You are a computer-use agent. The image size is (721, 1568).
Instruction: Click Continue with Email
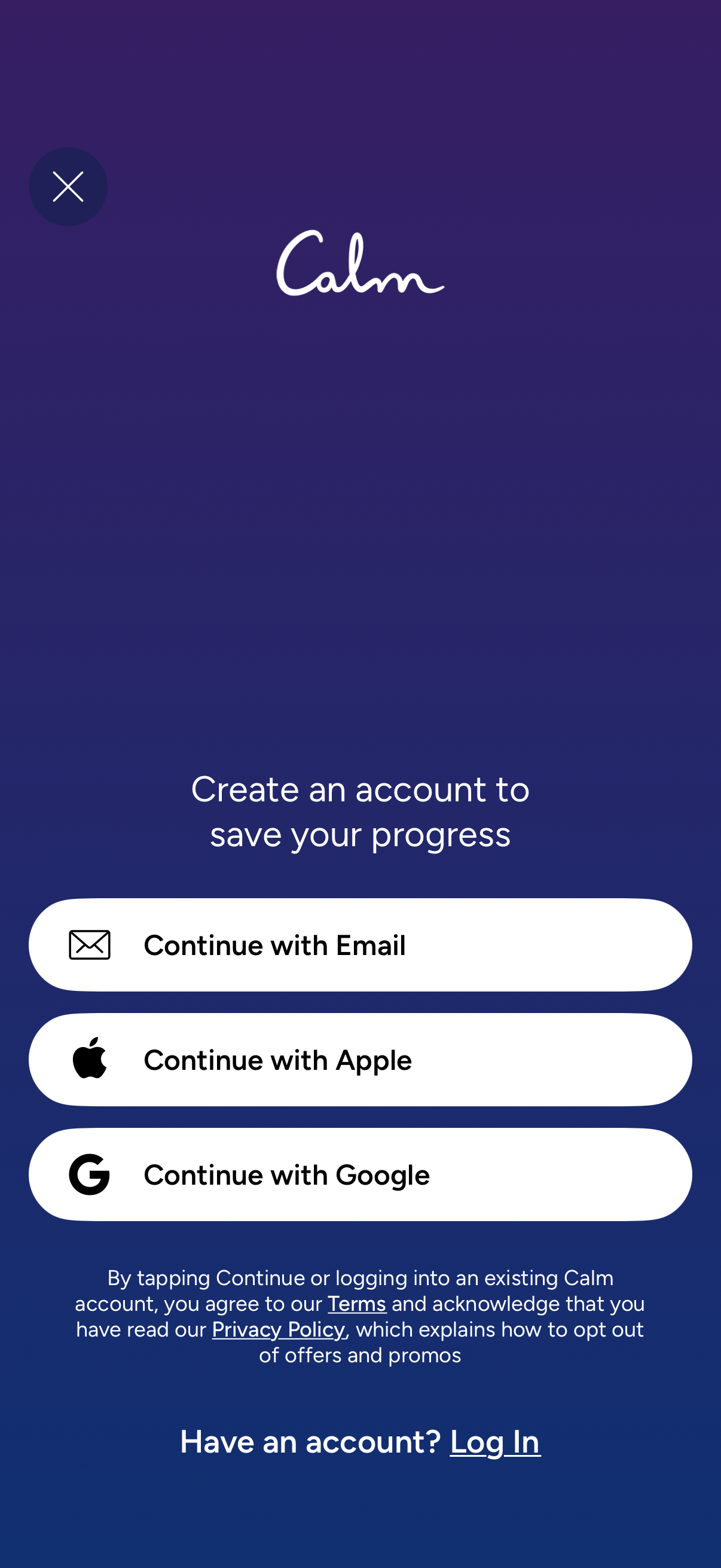click(x=360, y=945)
